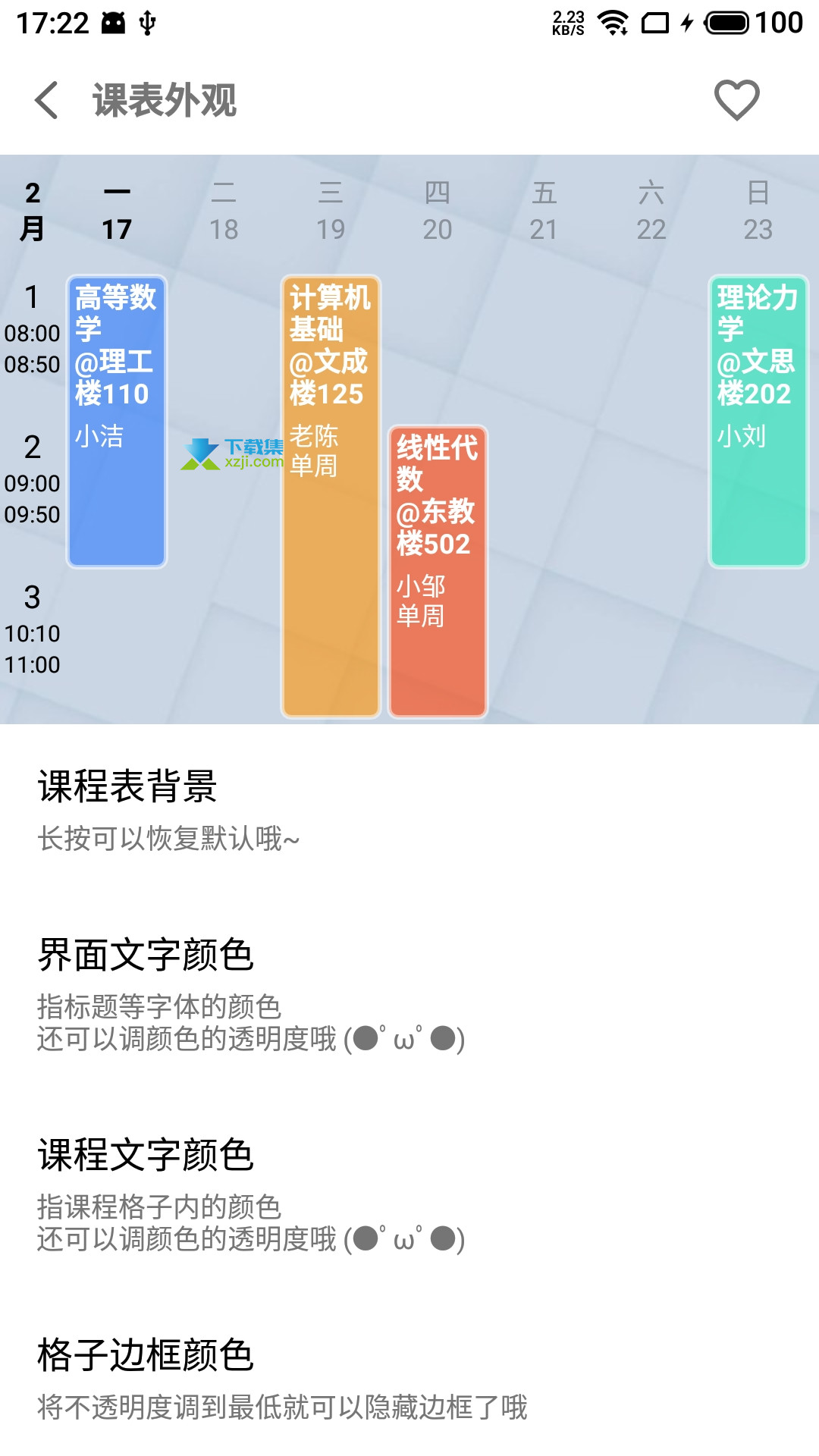
Task: Open 课程表背景 setting
Action: pyautogui.click(x=409, y=809)
